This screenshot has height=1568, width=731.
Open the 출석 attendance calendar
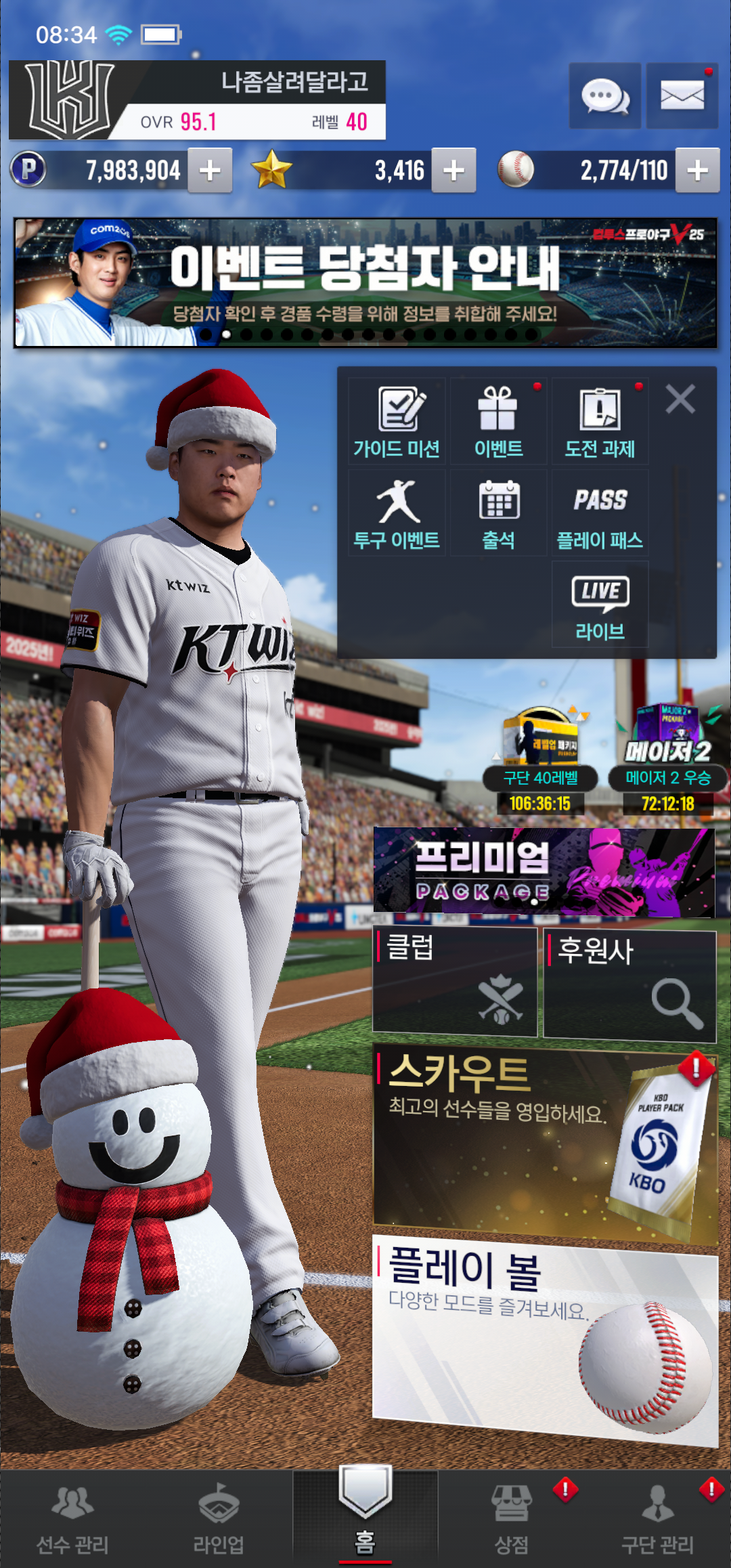click(498, 513)
